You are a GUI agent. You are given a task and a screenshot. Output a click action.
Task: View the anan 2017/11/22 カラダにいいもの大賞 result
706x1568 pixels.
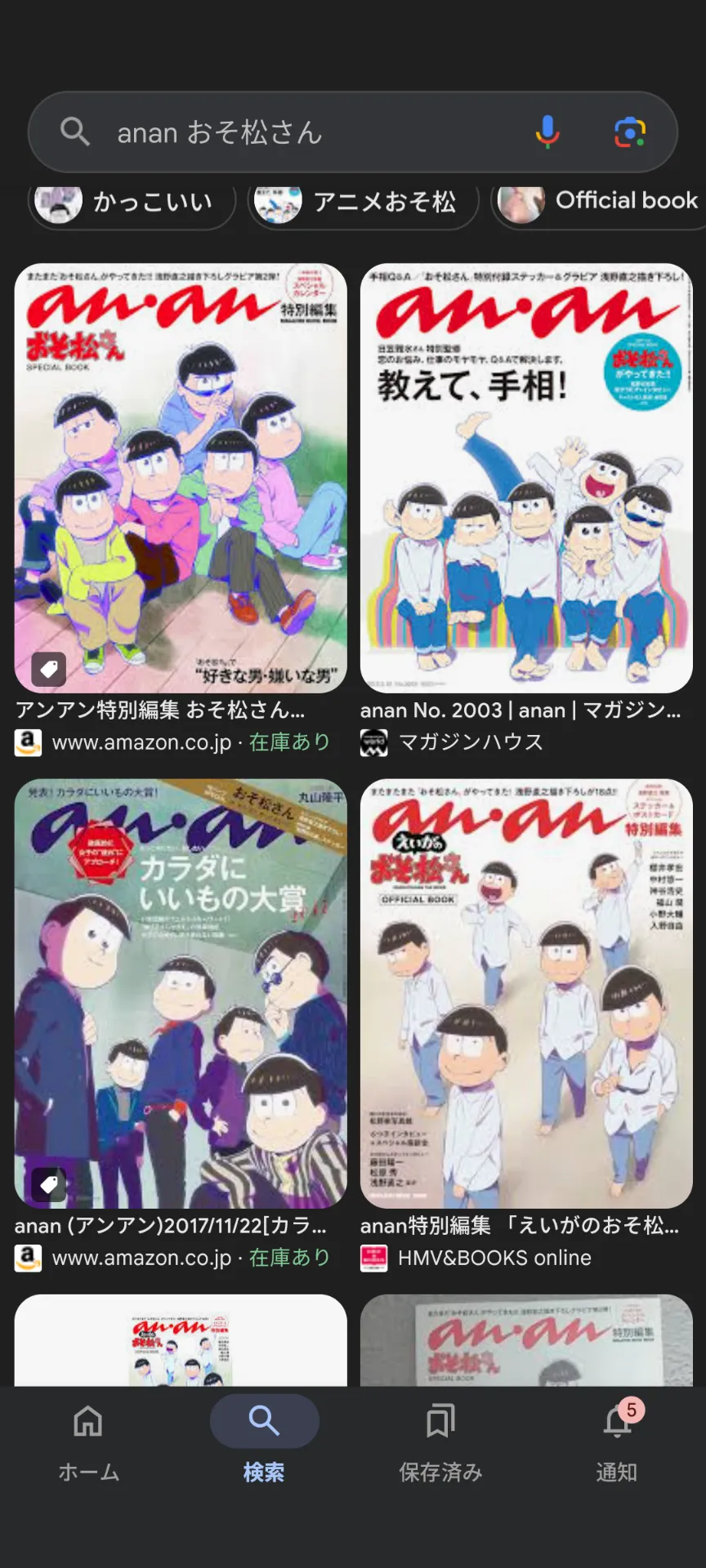[181, 993]
